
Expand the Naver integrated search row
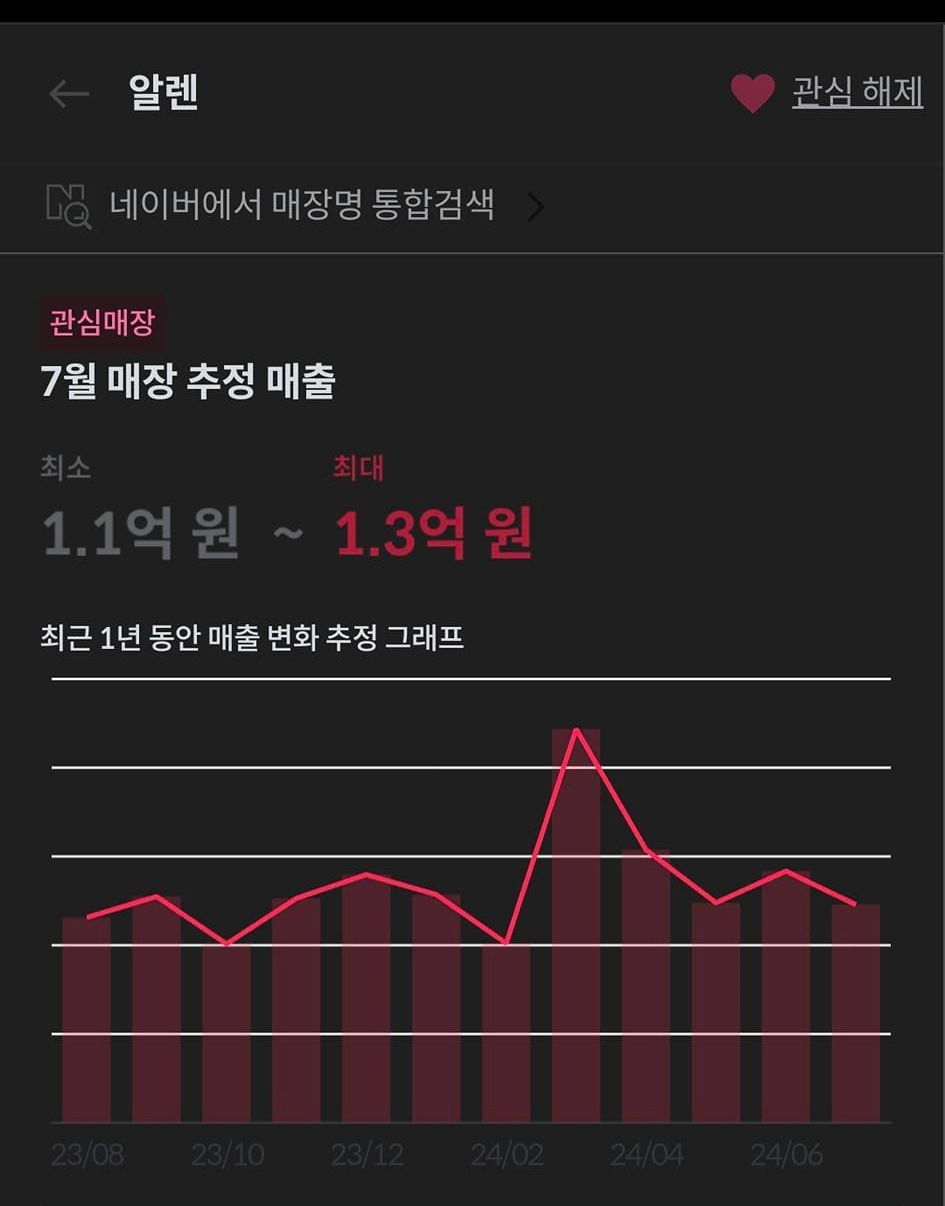300,206
